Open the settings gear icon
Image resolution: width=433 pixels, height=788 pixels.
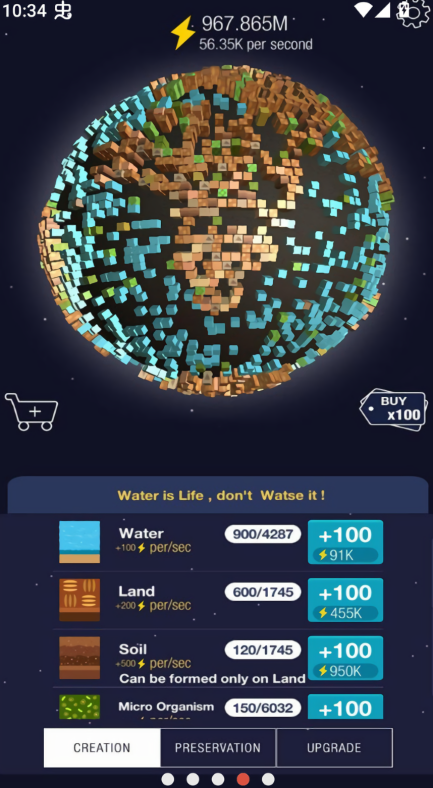413,14
